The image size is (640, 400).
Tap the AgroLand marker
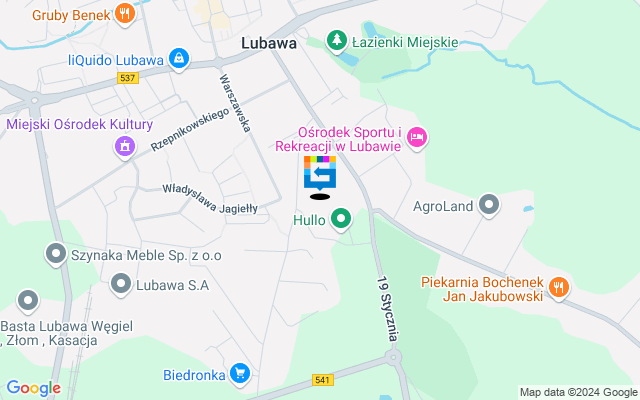point(488,207)
